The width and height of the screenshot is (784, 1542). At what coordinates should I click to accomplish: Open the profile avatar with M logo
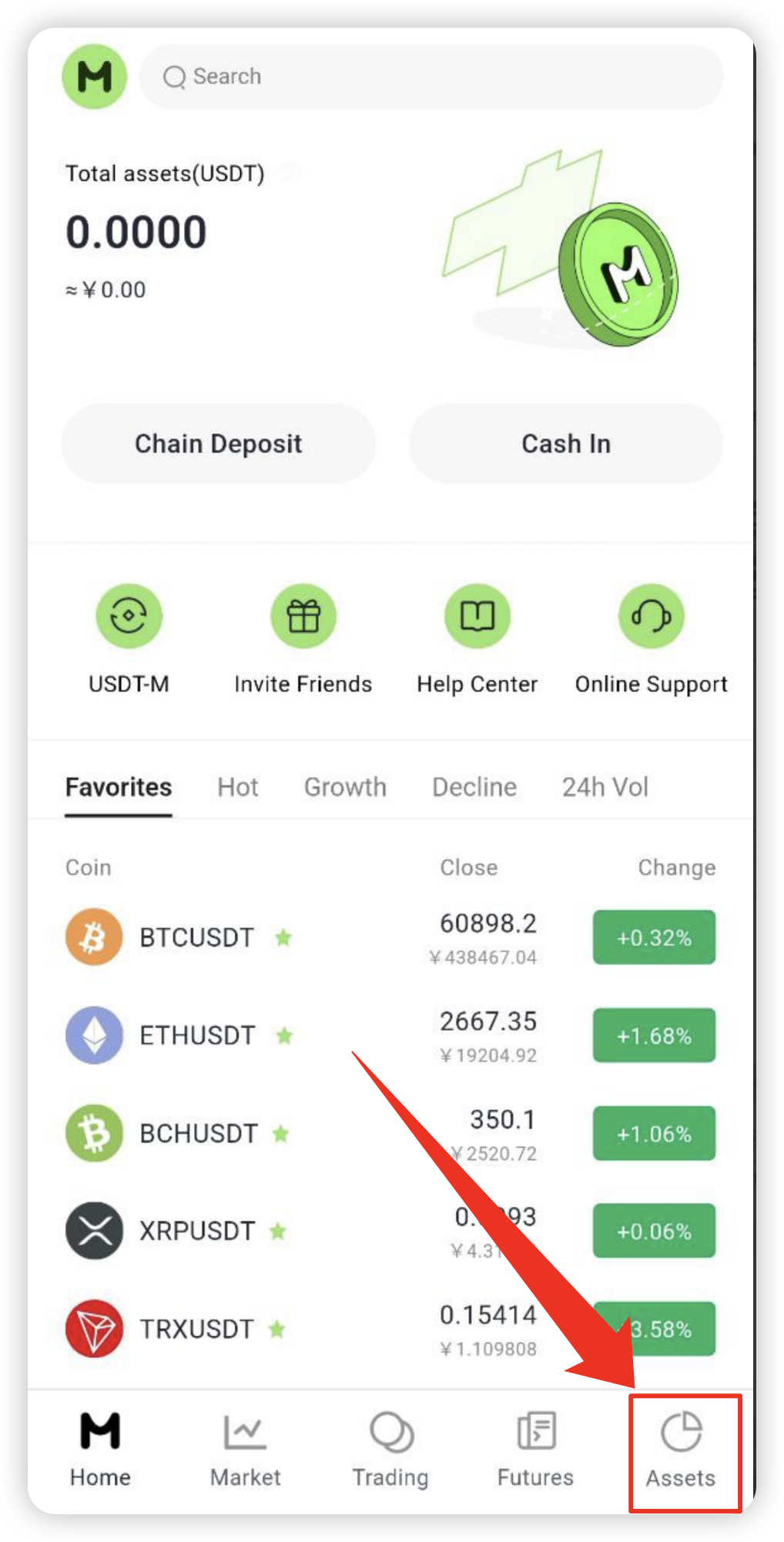click(x=95, y=76)
